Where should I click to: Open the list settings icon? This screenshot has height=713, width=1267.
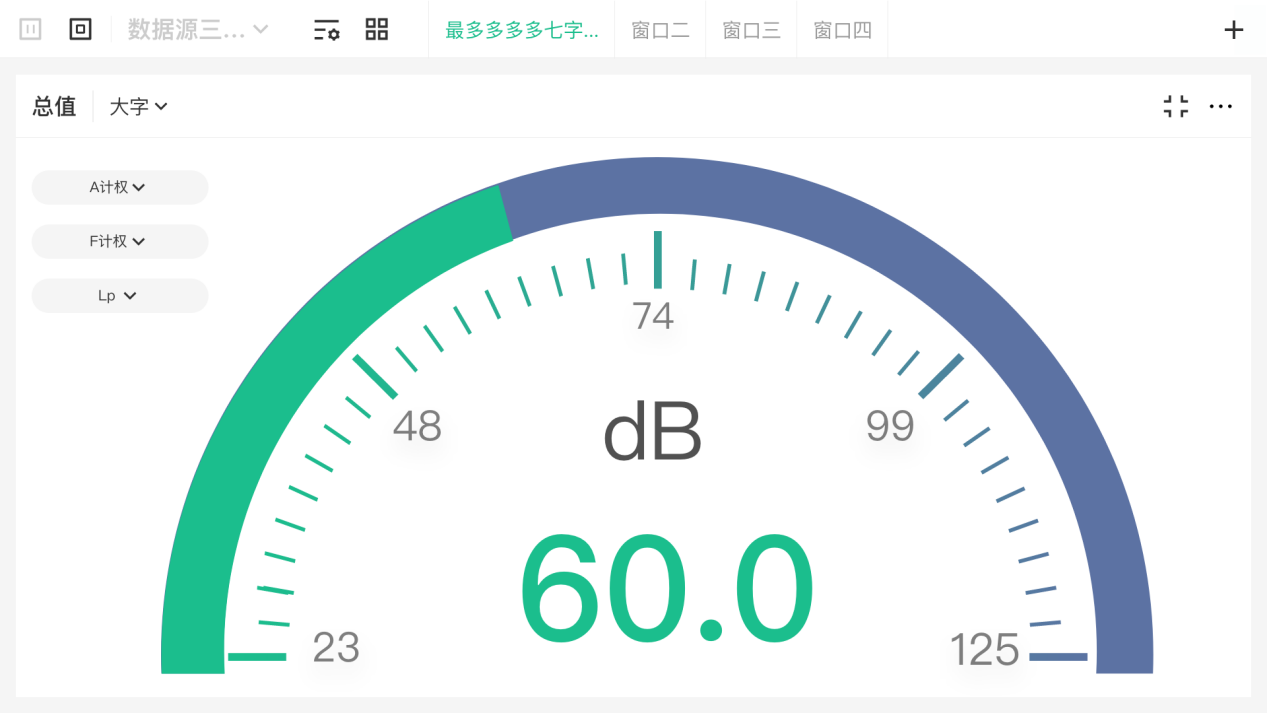(x=326, y=29)
